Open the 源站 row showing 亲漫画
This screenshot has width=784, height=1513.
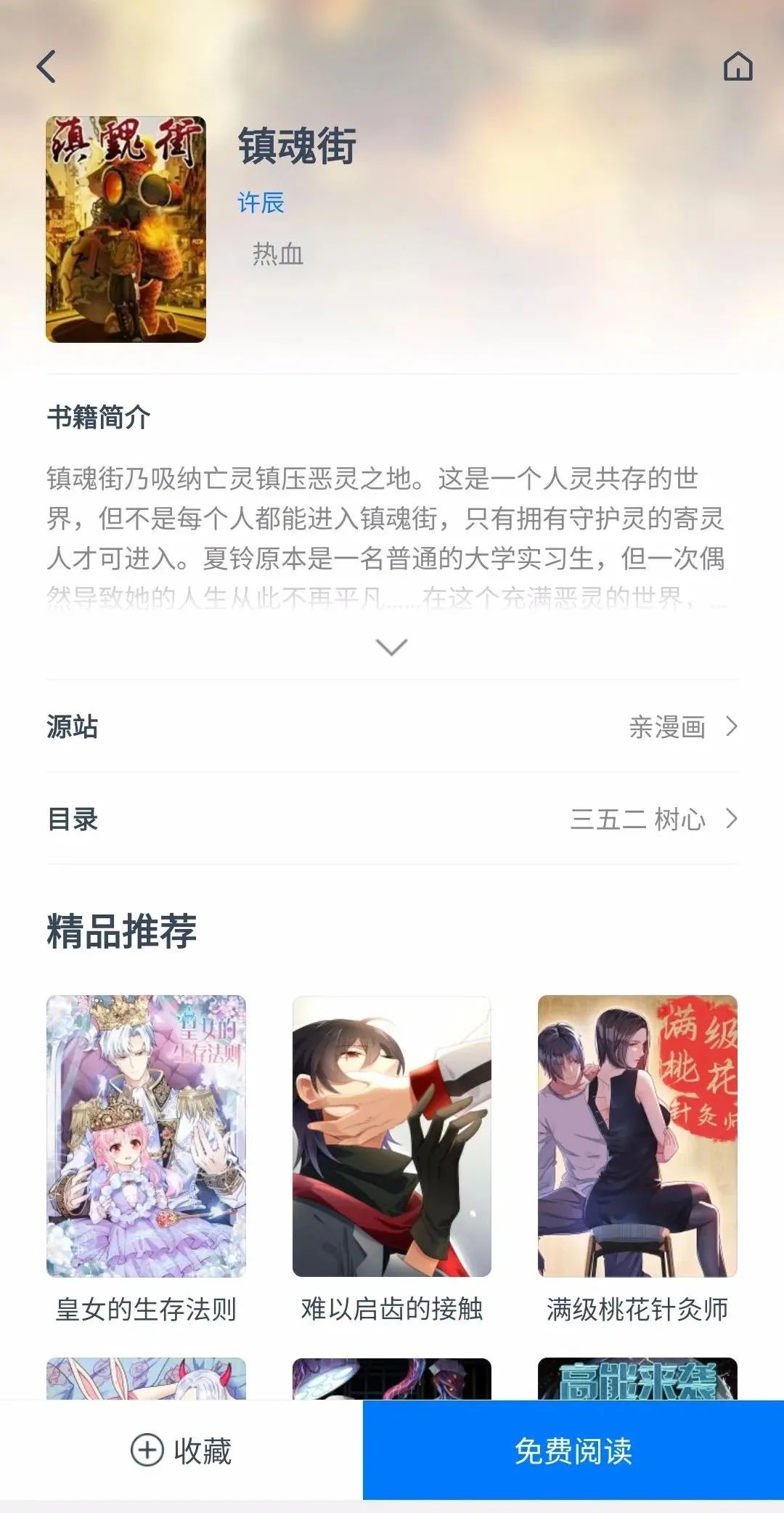pos(392,726)
